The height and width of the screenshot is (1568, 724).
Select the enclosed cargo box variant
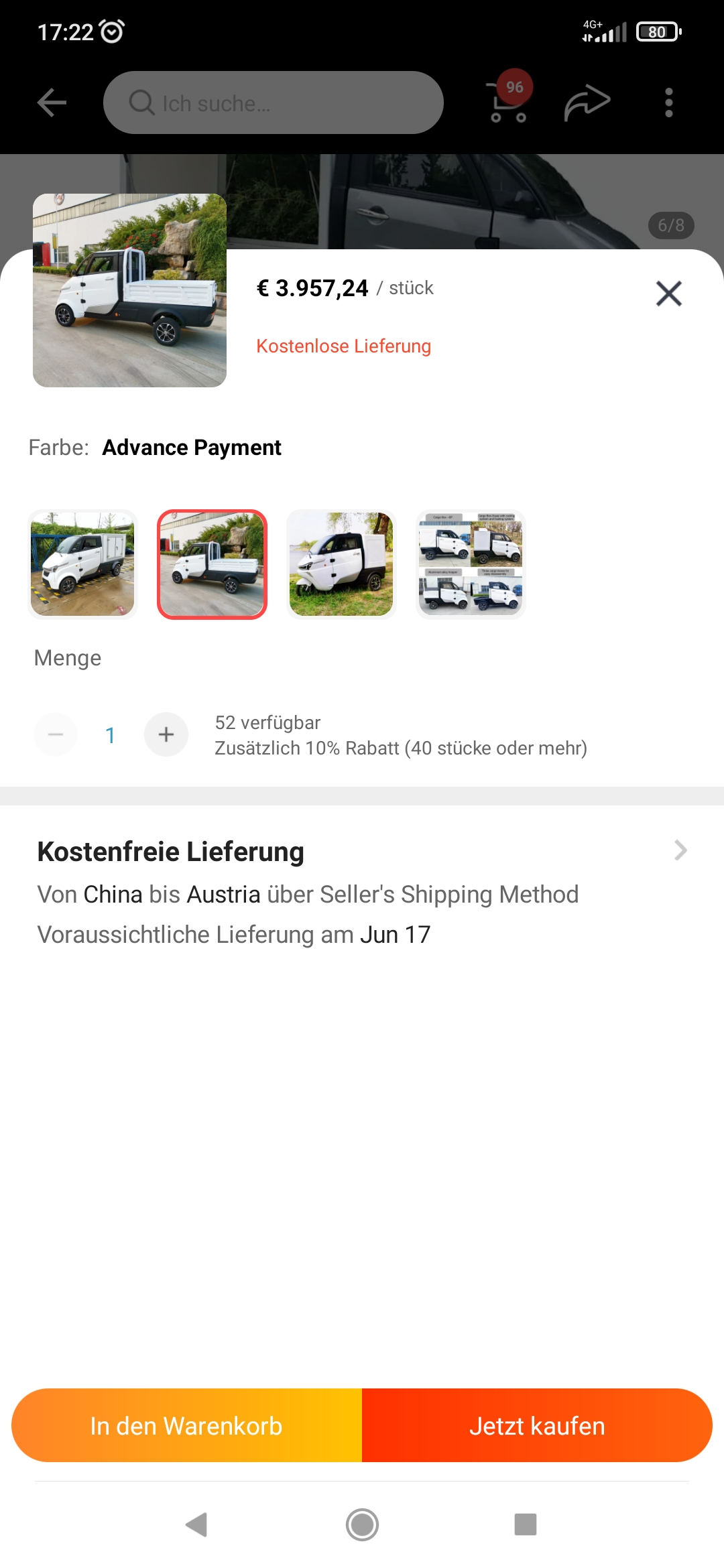[x=82, y=564]
